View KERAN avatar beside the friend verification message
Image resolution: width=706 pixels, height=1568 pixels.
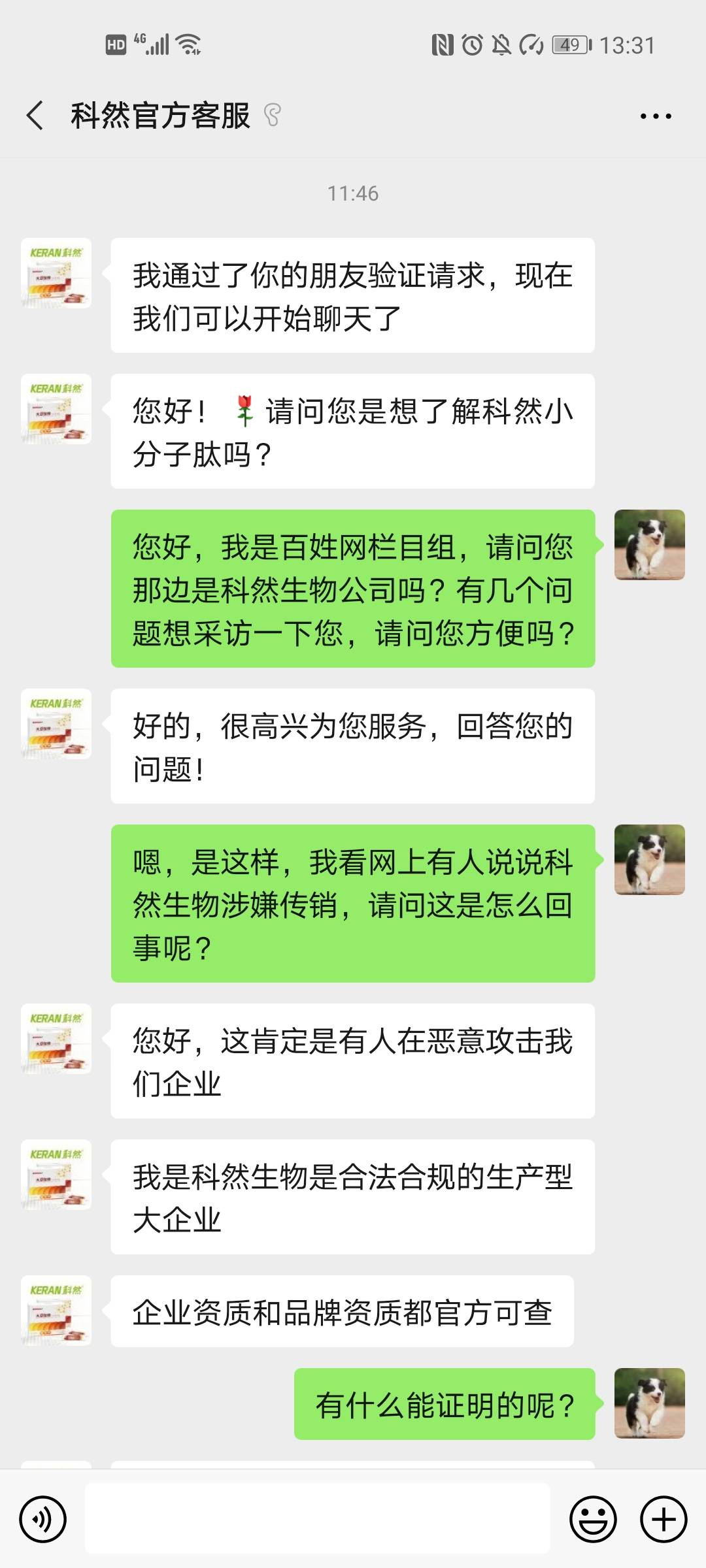(56, 273)
